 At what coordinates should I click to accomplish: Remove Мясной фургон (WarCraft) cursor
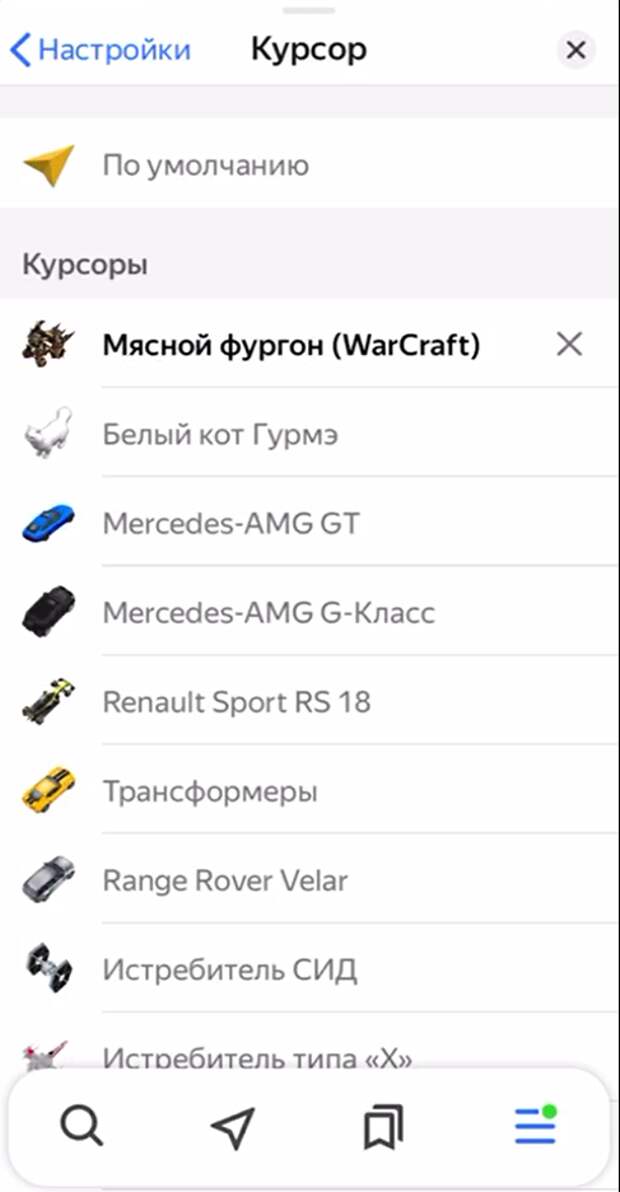[569, 345]
